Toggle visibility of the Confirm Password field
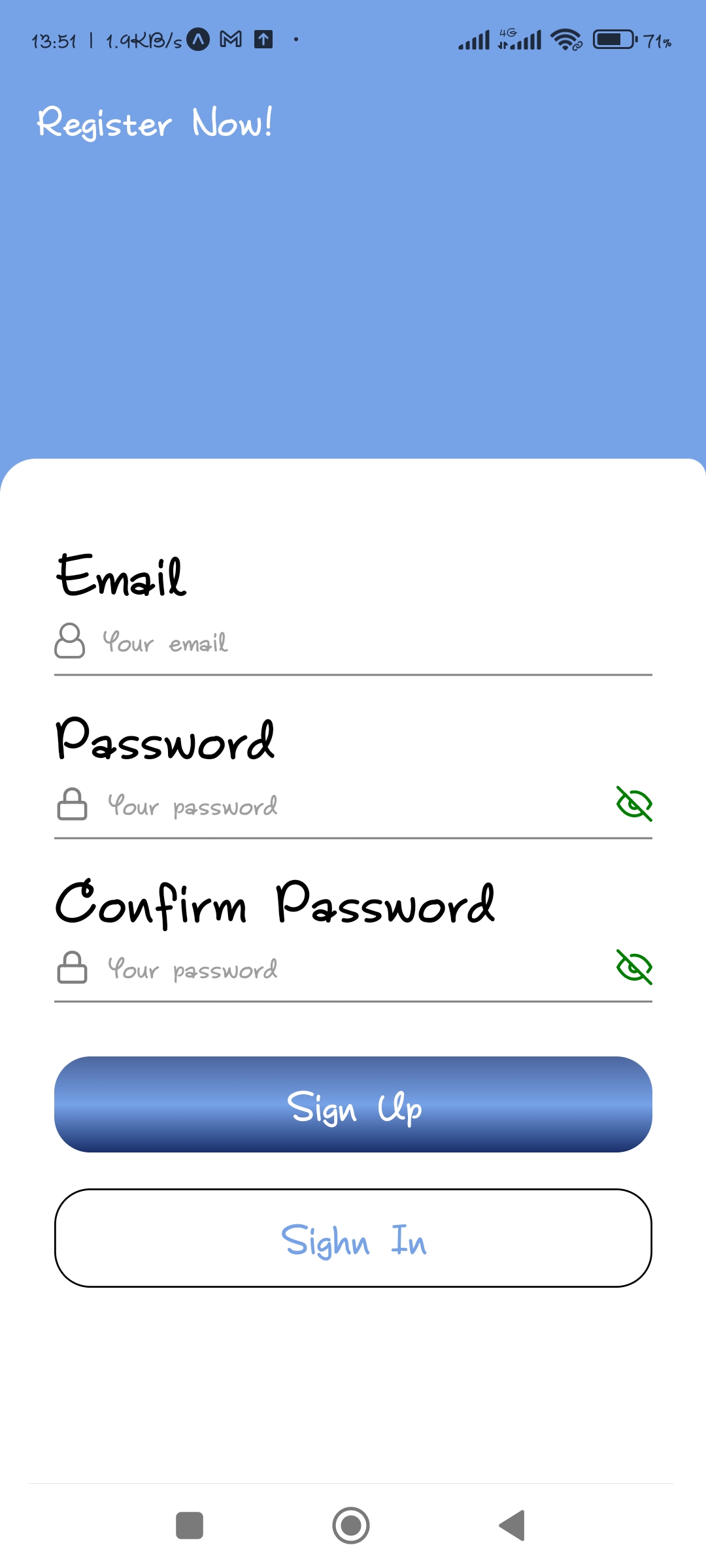This screenshot has width=706, height=1568. pos(634,968)
